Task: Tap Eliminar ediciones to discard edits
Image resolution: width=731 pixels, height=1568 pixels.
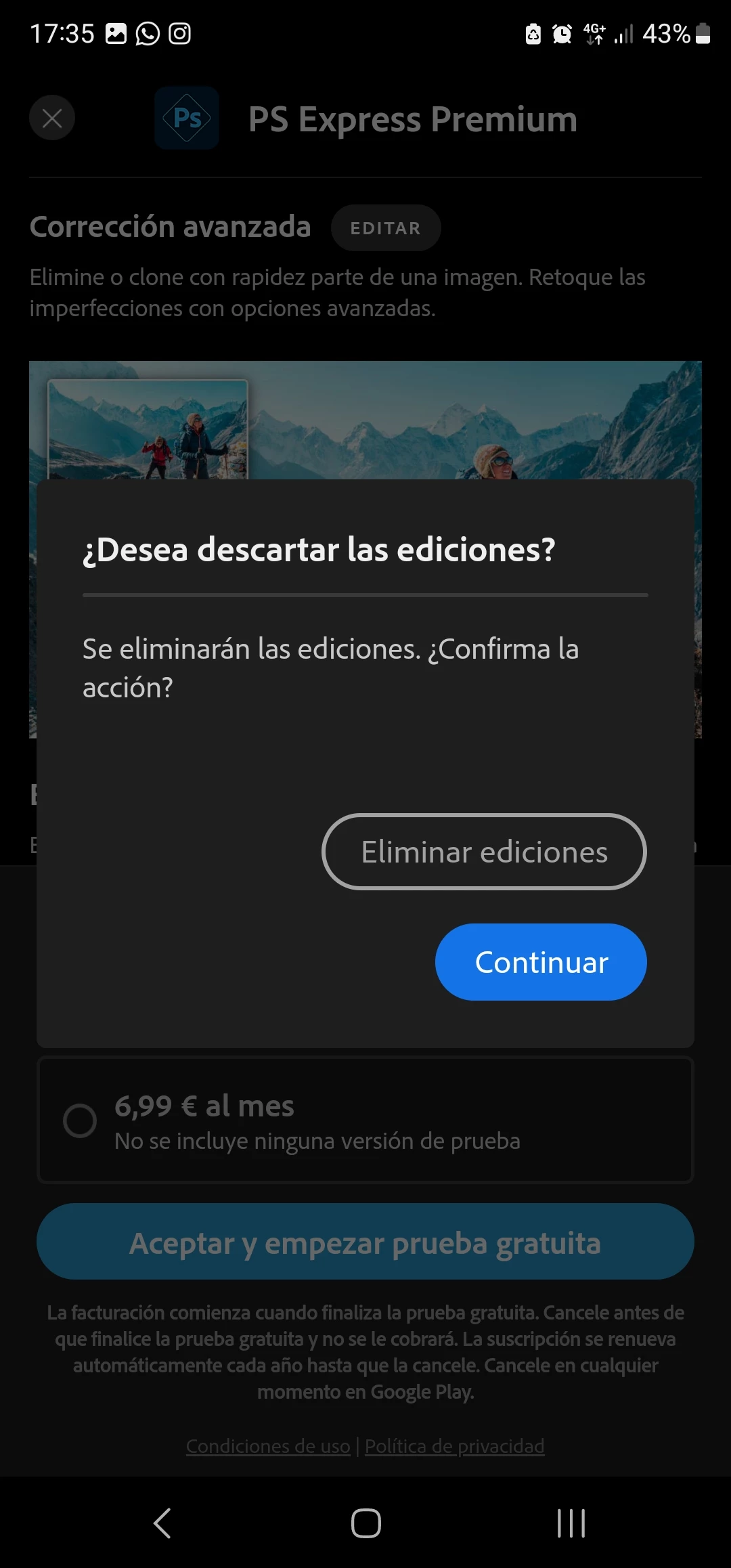Action: [484, 852]
